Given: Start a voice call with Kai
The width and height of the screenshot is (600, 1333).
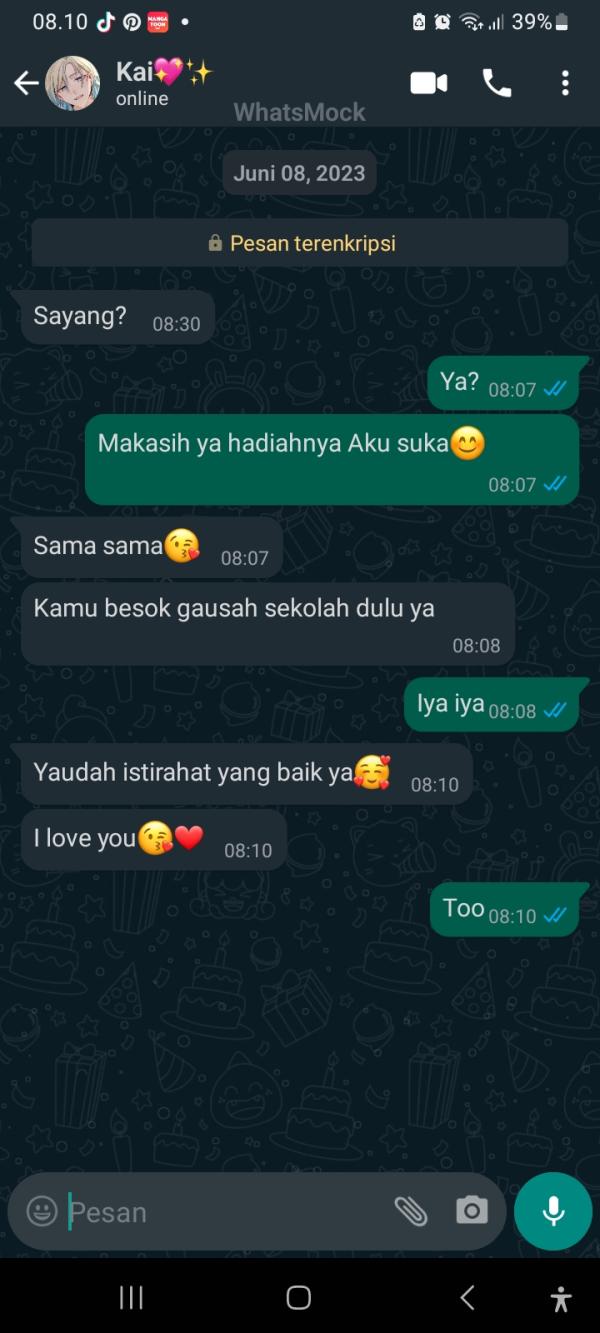Looking at the screenshot, I should (497, 83).
